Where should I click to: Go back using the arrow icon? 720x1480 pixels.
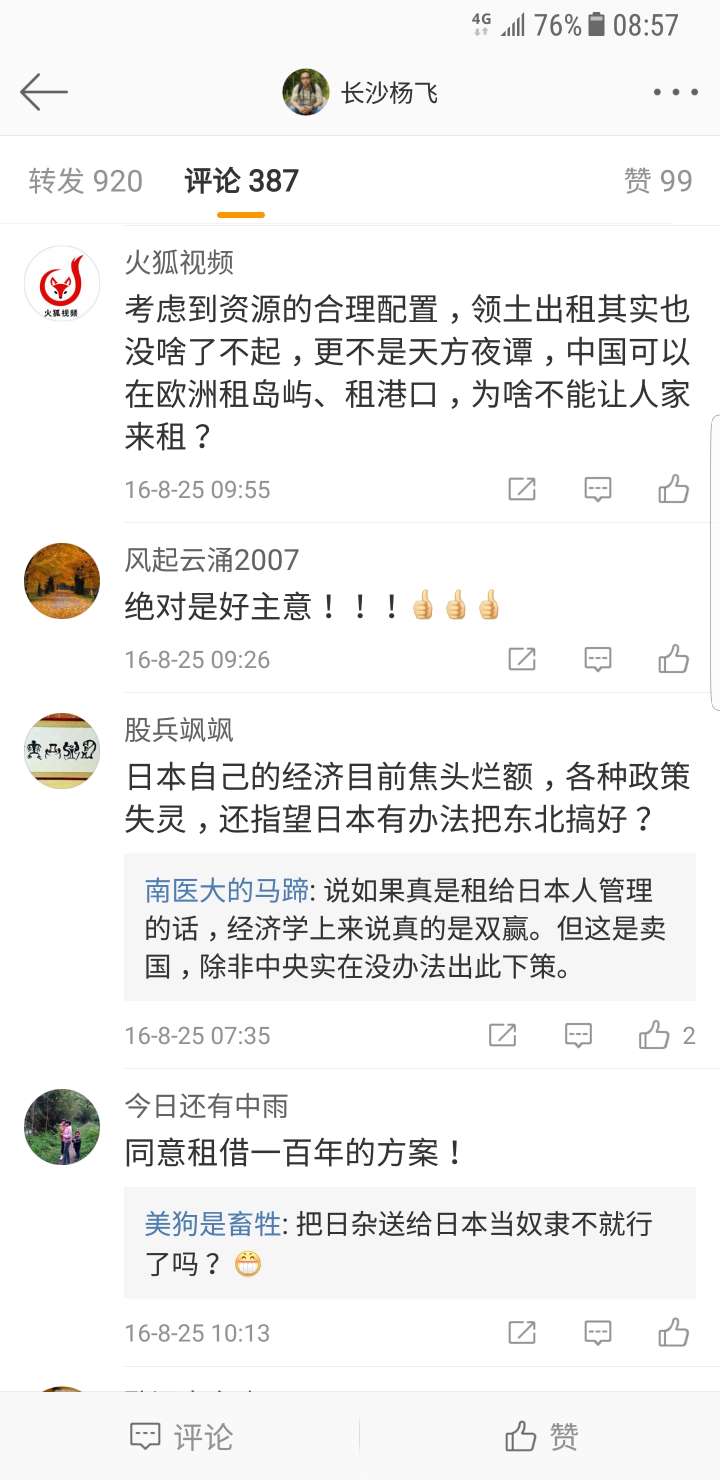click(44, 93)
